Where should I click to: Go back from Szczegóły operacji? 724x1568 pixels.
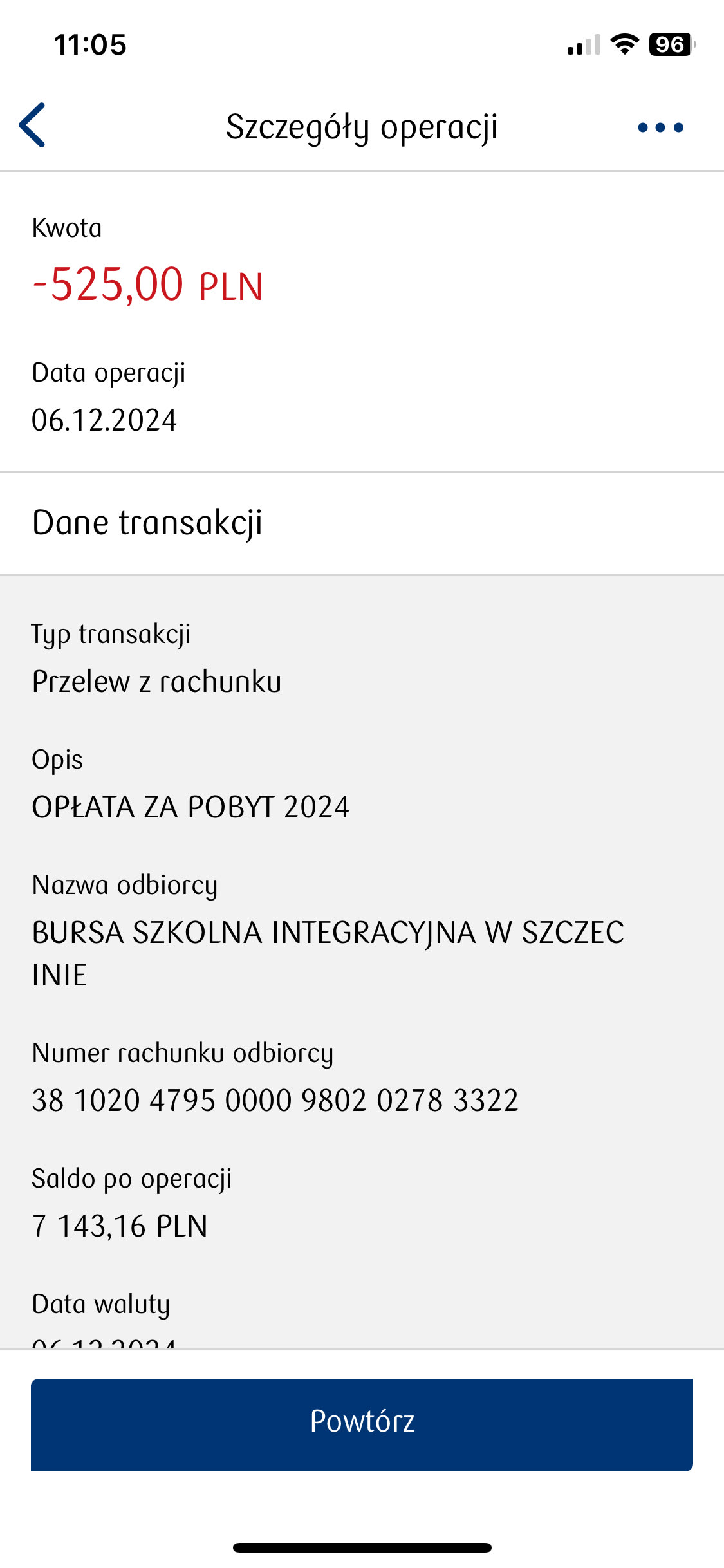[32, 126]
